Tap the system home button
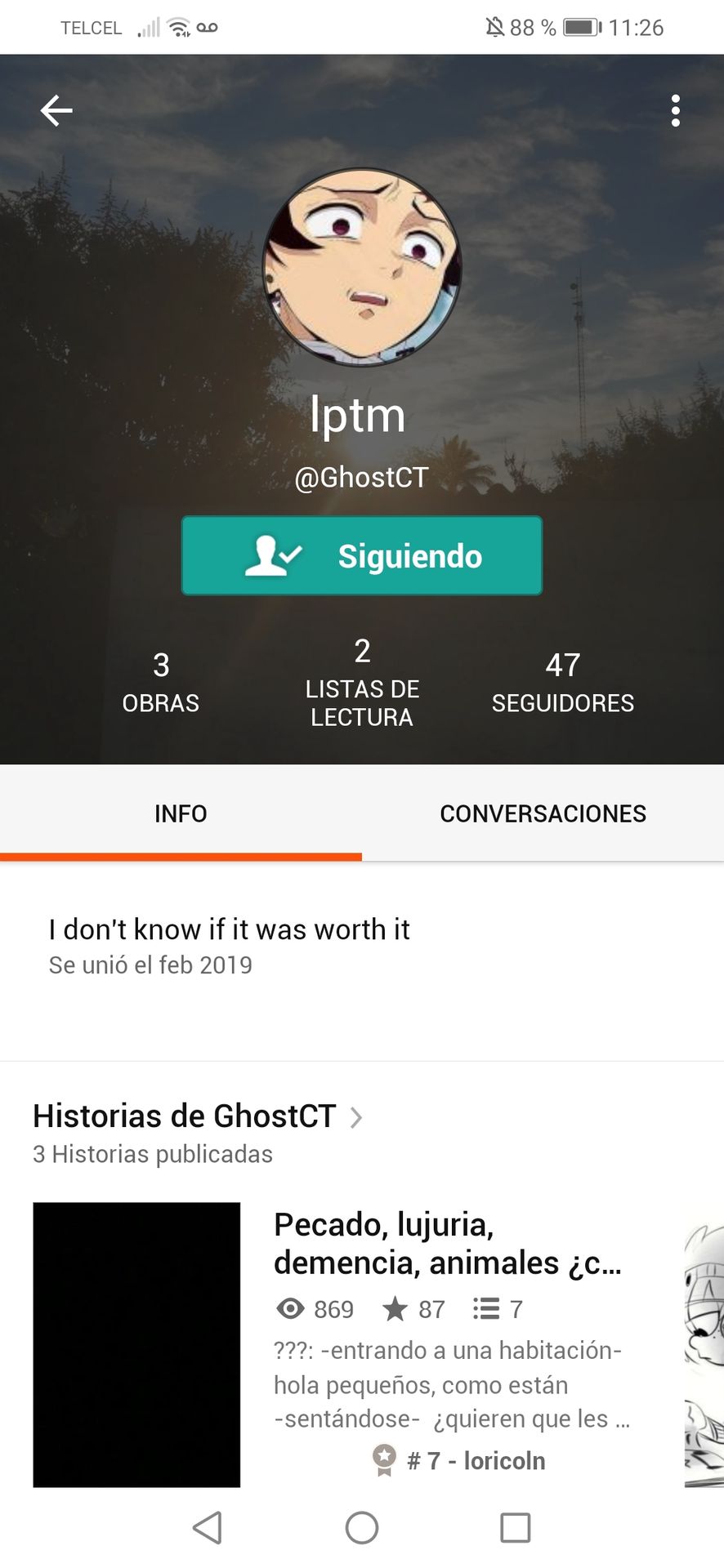724x1568 pixels. 362,1527
